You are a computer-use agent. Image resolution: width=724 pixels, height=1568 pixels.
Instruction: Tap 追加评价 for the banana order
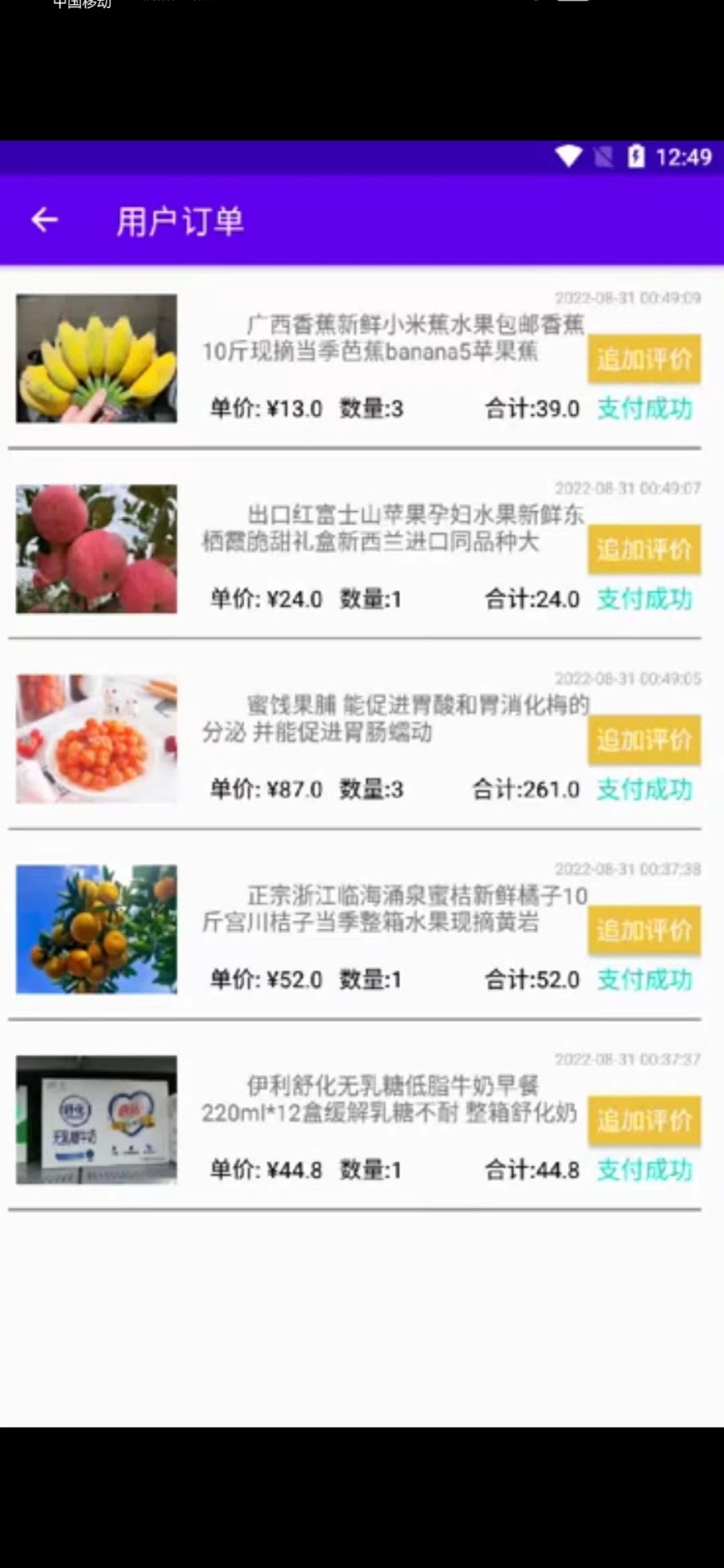644,359
